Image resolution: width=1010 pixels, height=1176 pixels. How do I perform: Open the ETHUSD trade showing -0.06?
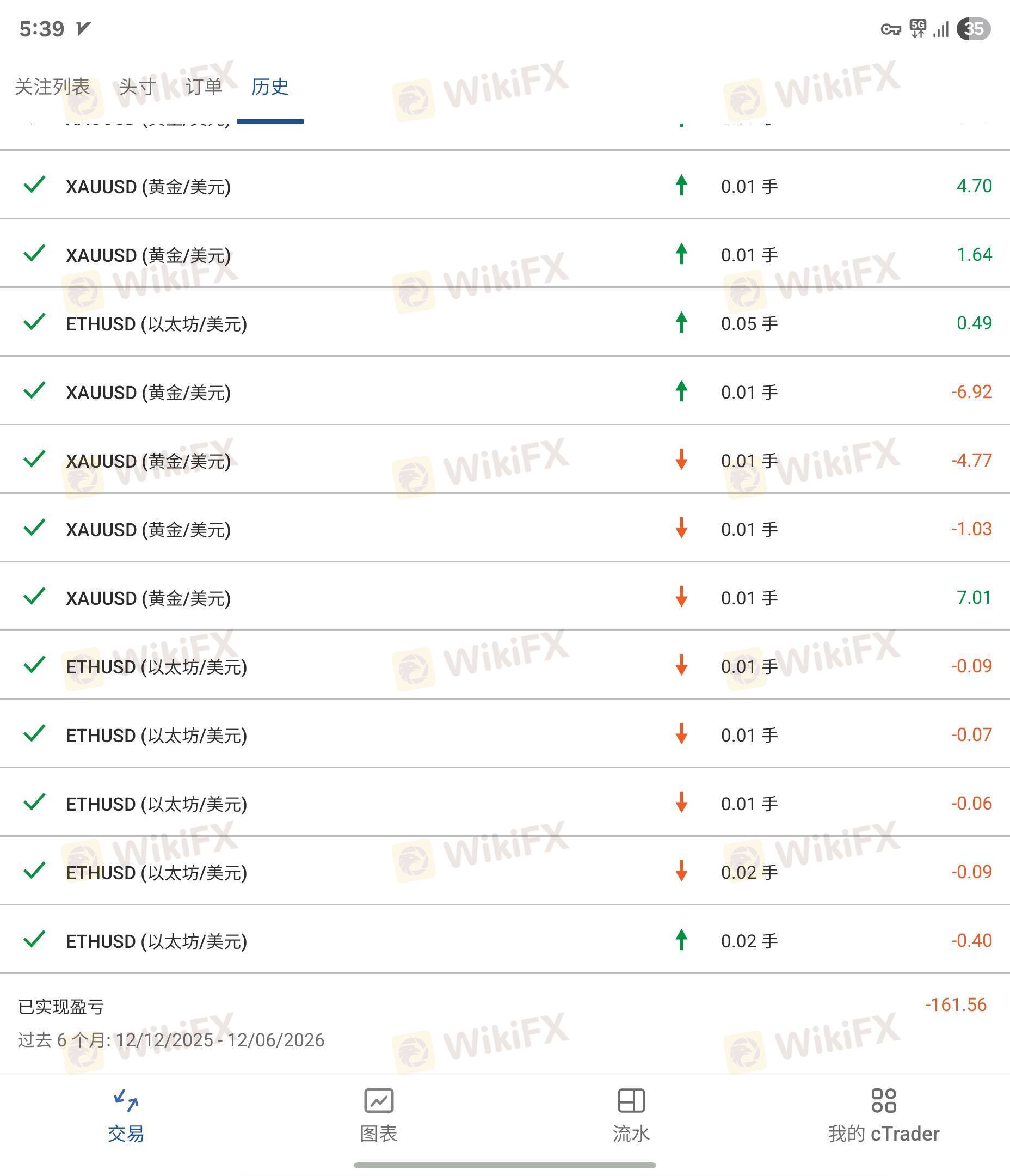pyautogui.click(x=505, y=803)
